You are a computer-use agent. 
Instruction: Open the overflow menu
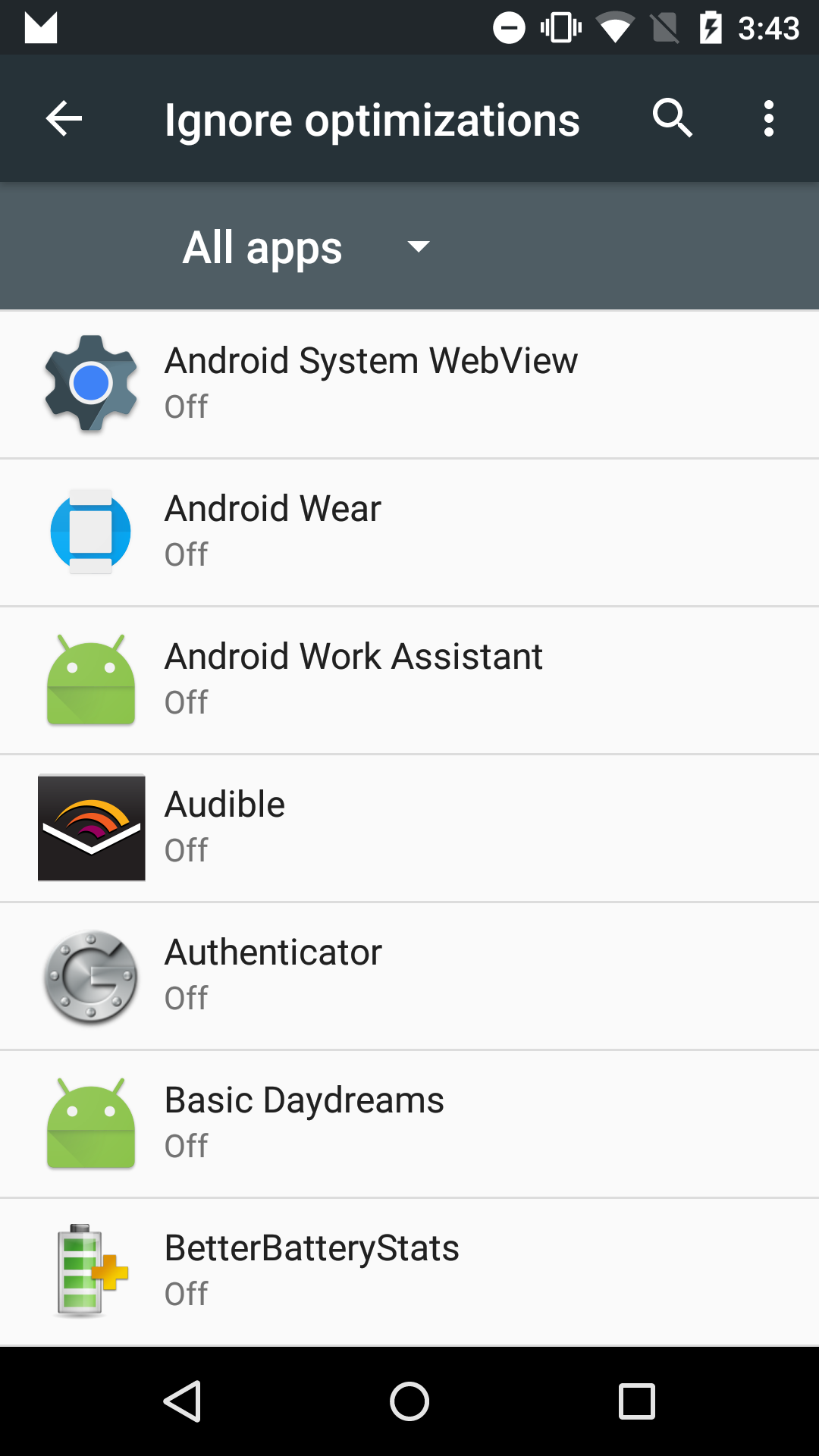(768, 118)
